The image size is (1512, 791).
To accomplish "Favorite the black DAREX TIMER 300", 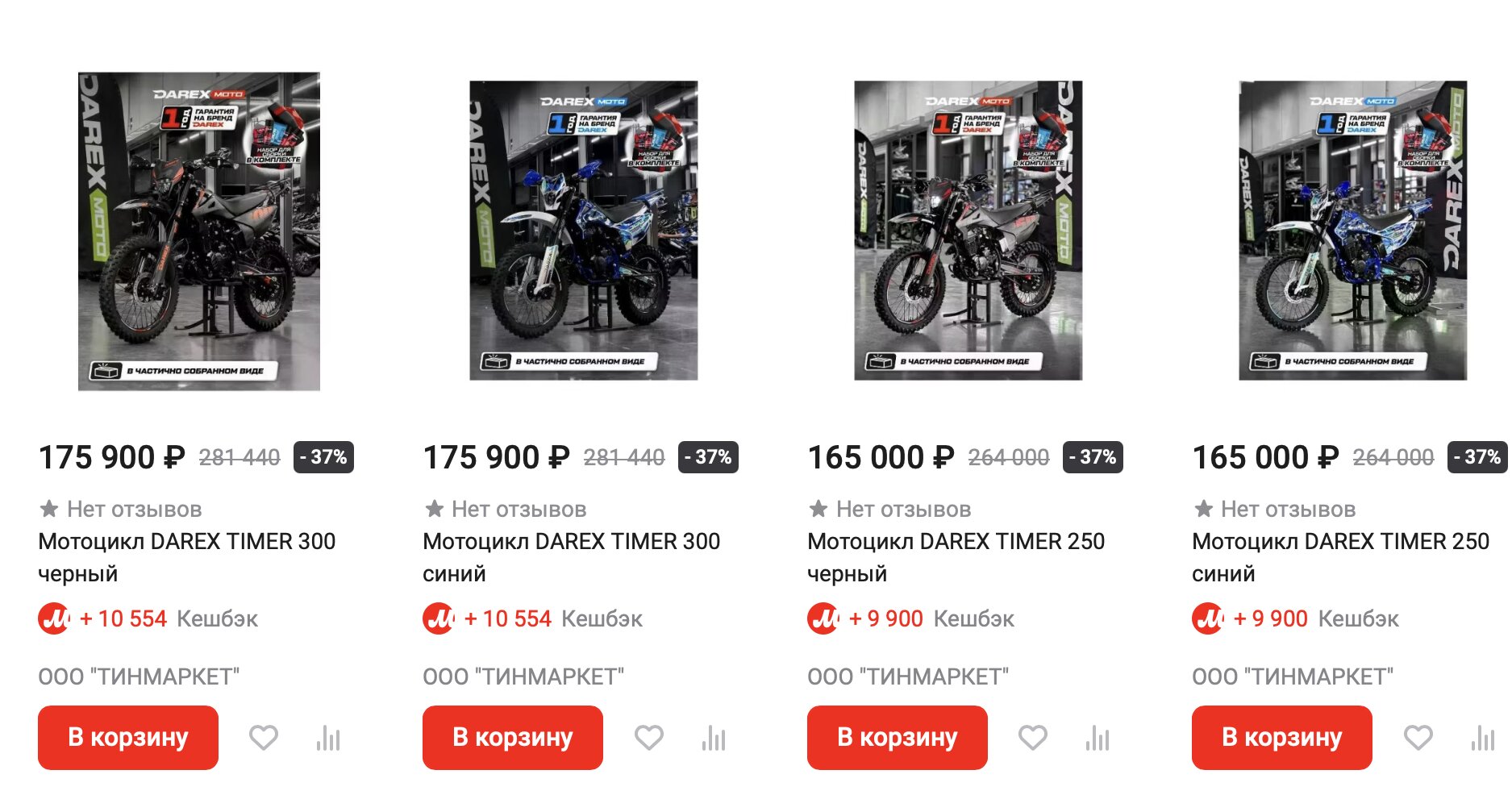I will (x=264, y=738).
